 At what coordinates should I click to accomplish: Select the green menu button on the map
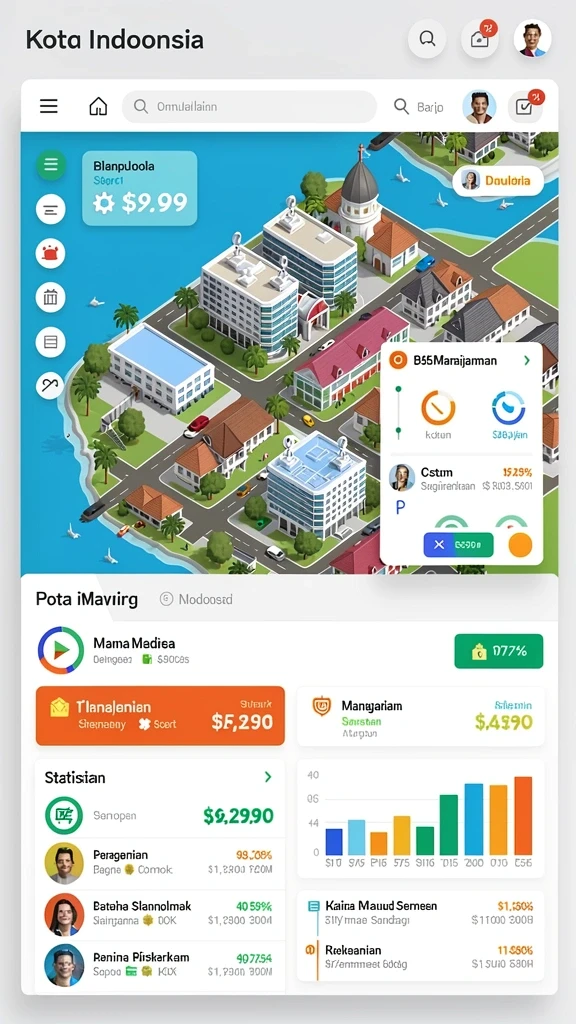click(50, 165)
